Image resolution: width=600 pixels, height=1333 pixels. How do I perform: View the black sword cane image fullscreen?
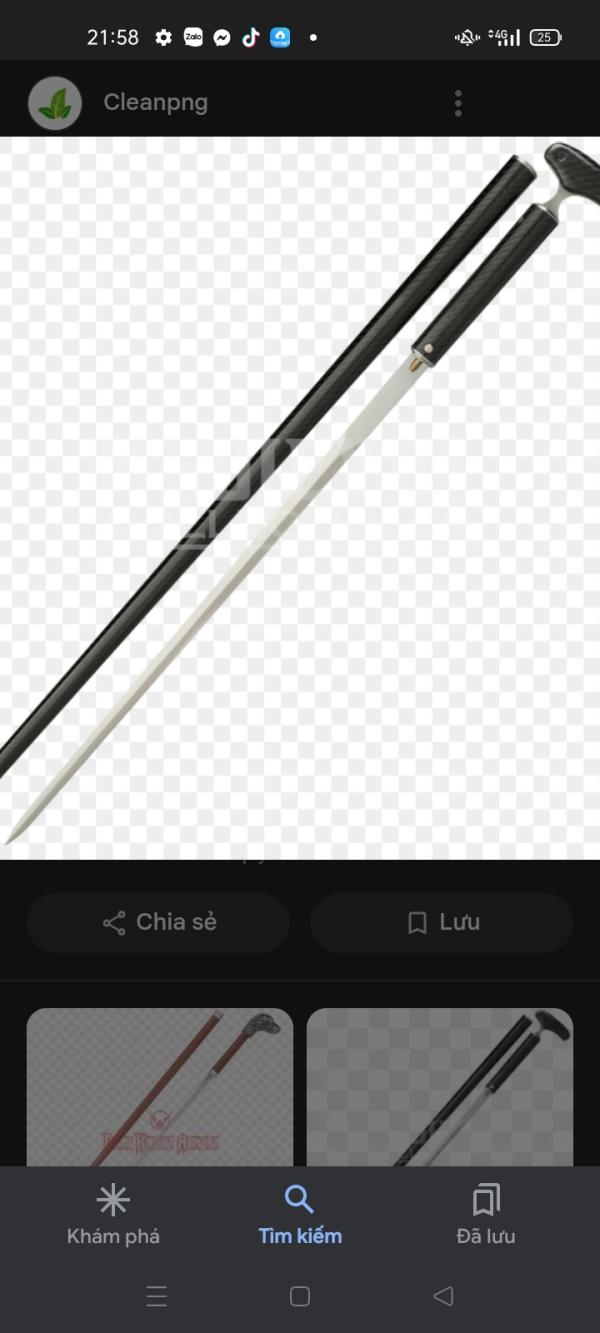tap(300, 498)
